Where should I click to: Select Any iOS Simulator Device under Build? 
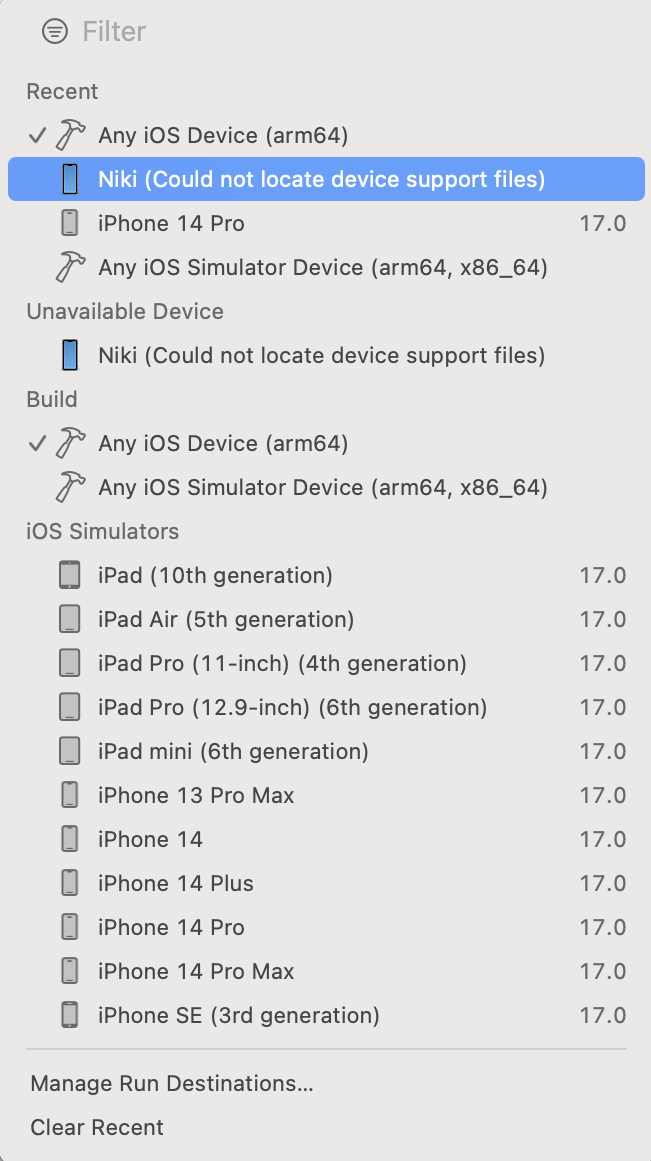pyautogui.click(x=326, y=487)
